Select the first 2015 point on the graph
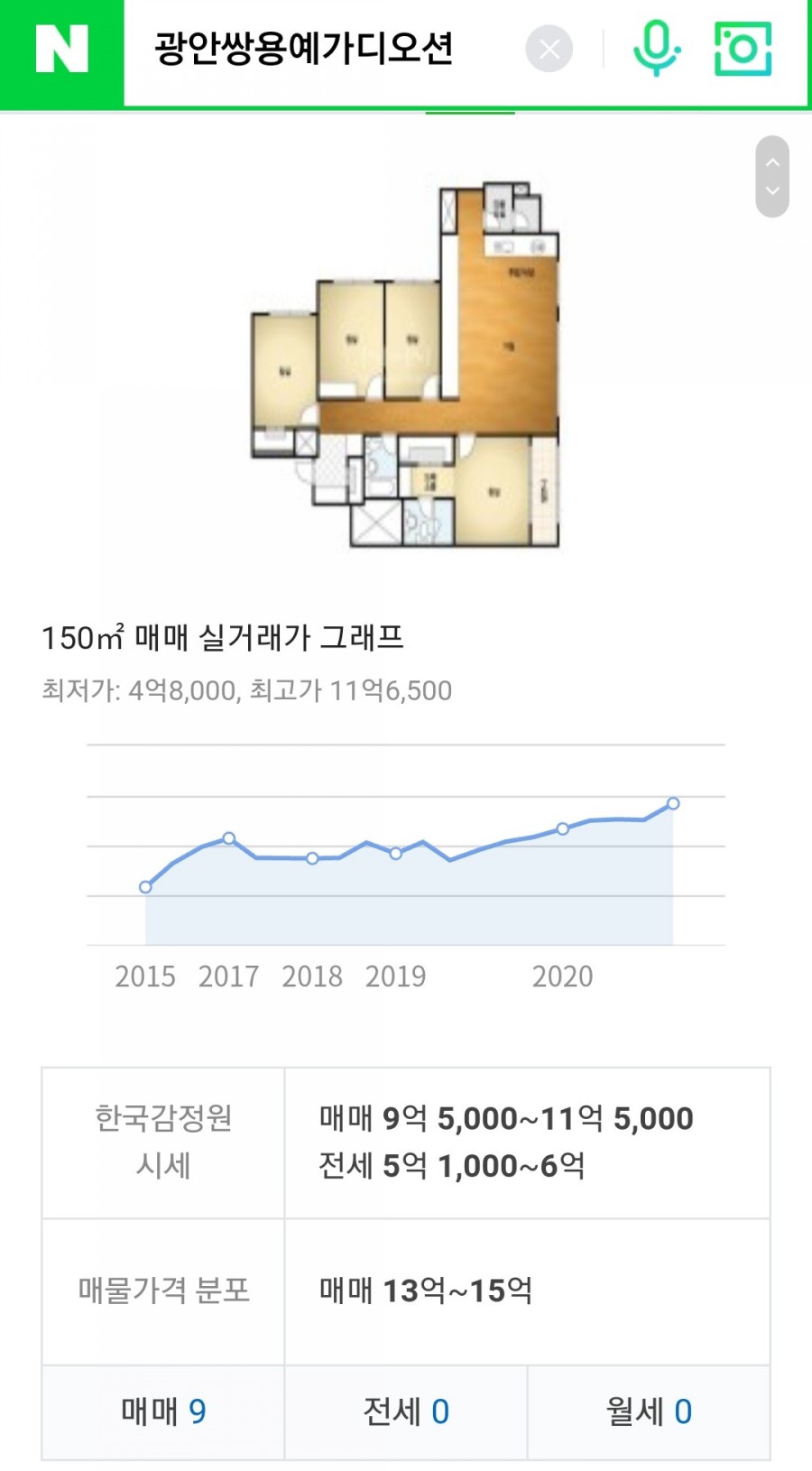This screenshot has width=812, height=1471. (x=145, y=887)
